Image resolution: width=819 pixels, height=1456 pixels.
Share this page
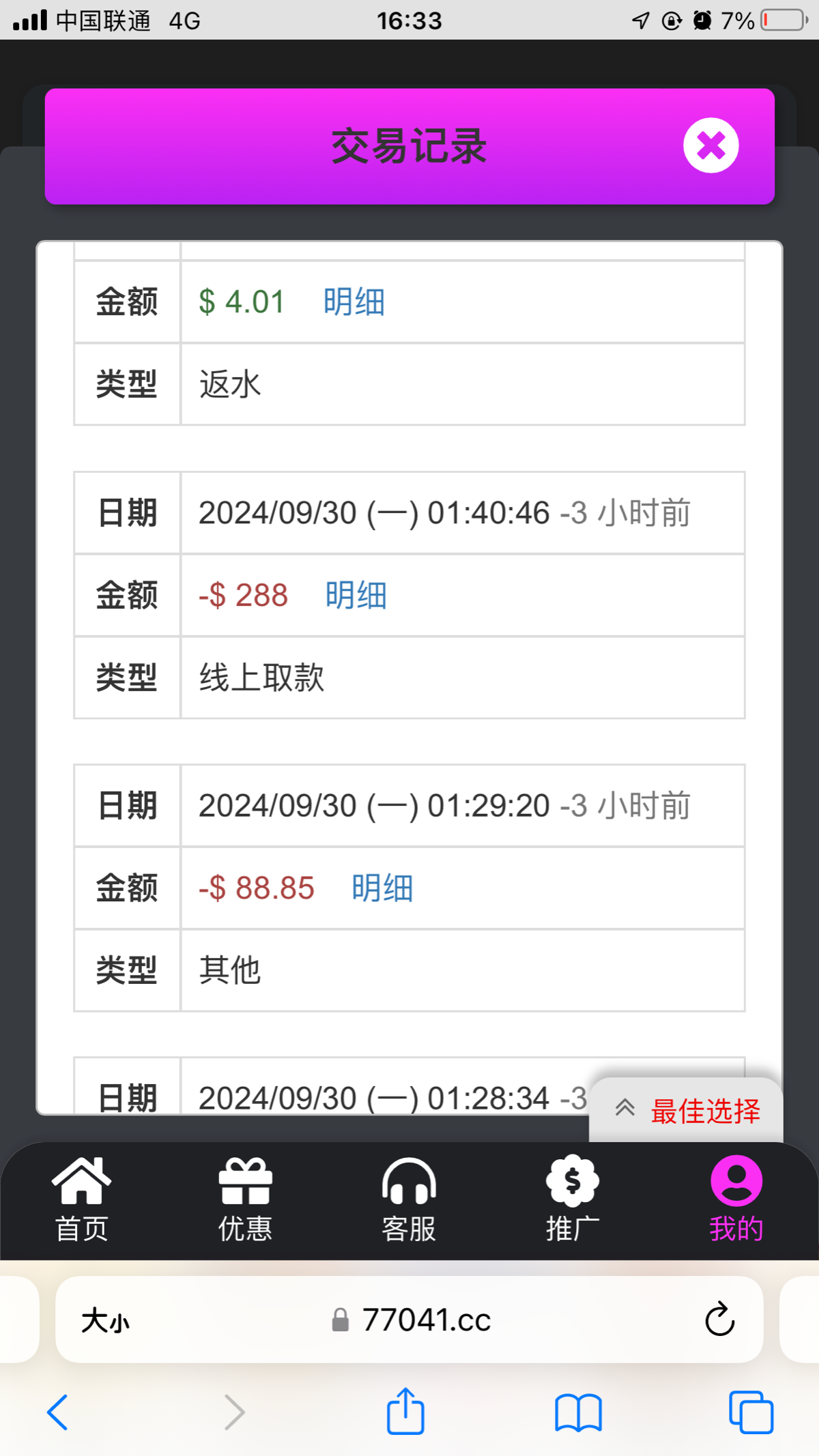coord(405,1410)
